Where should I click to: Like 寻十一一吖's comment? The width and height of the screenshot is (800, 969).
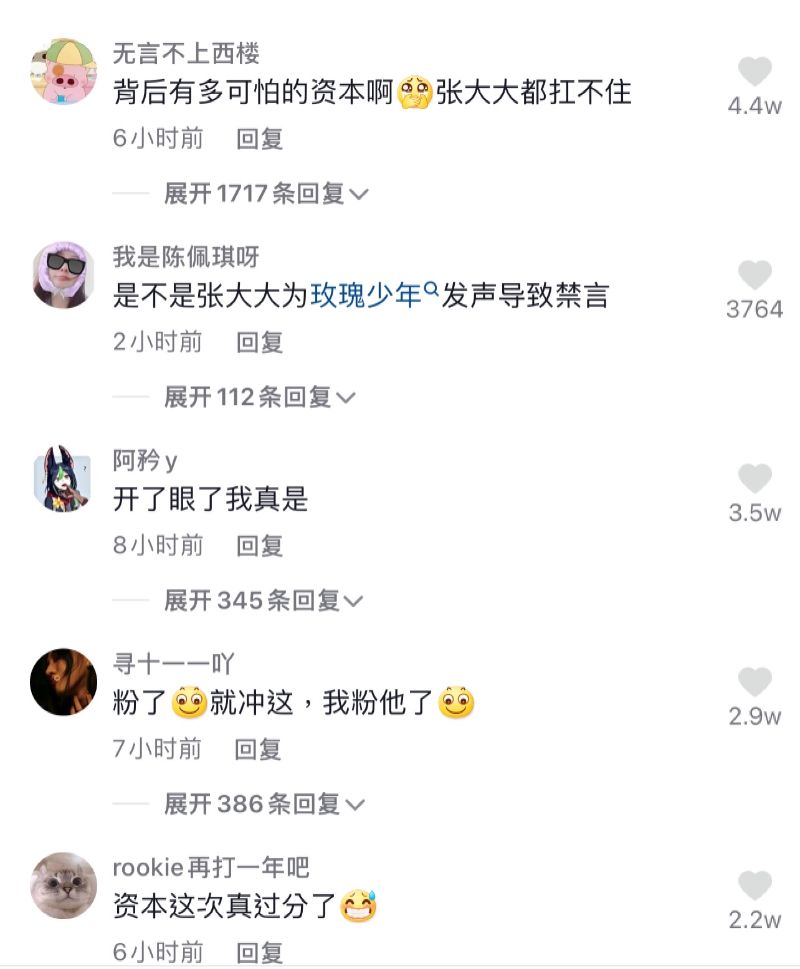point(755,683)
